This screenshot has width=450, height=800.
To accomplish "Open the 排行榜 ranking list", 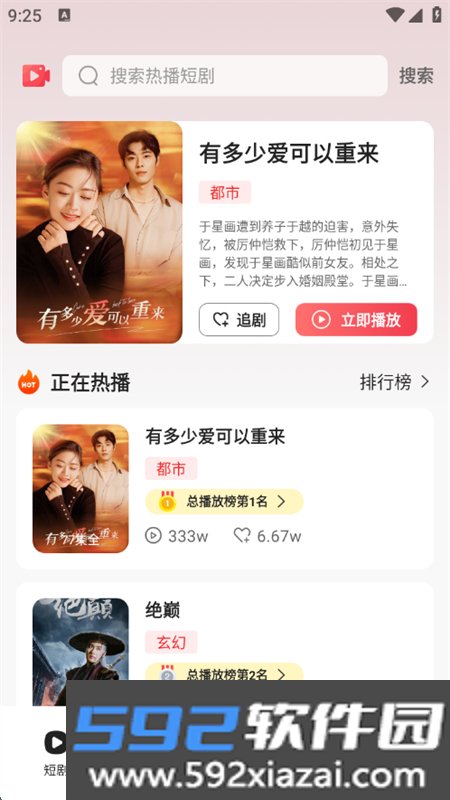I will [x=395, y=382].
